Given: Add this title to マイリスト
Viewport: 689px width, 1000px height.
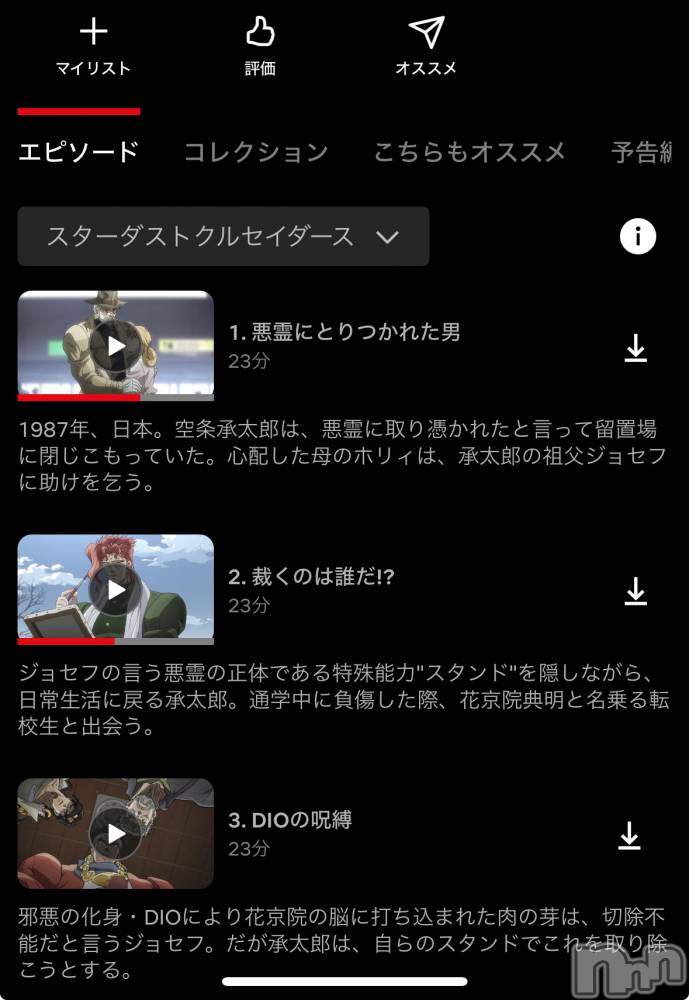Looking at the screenshot, I should tap(93, 45).
